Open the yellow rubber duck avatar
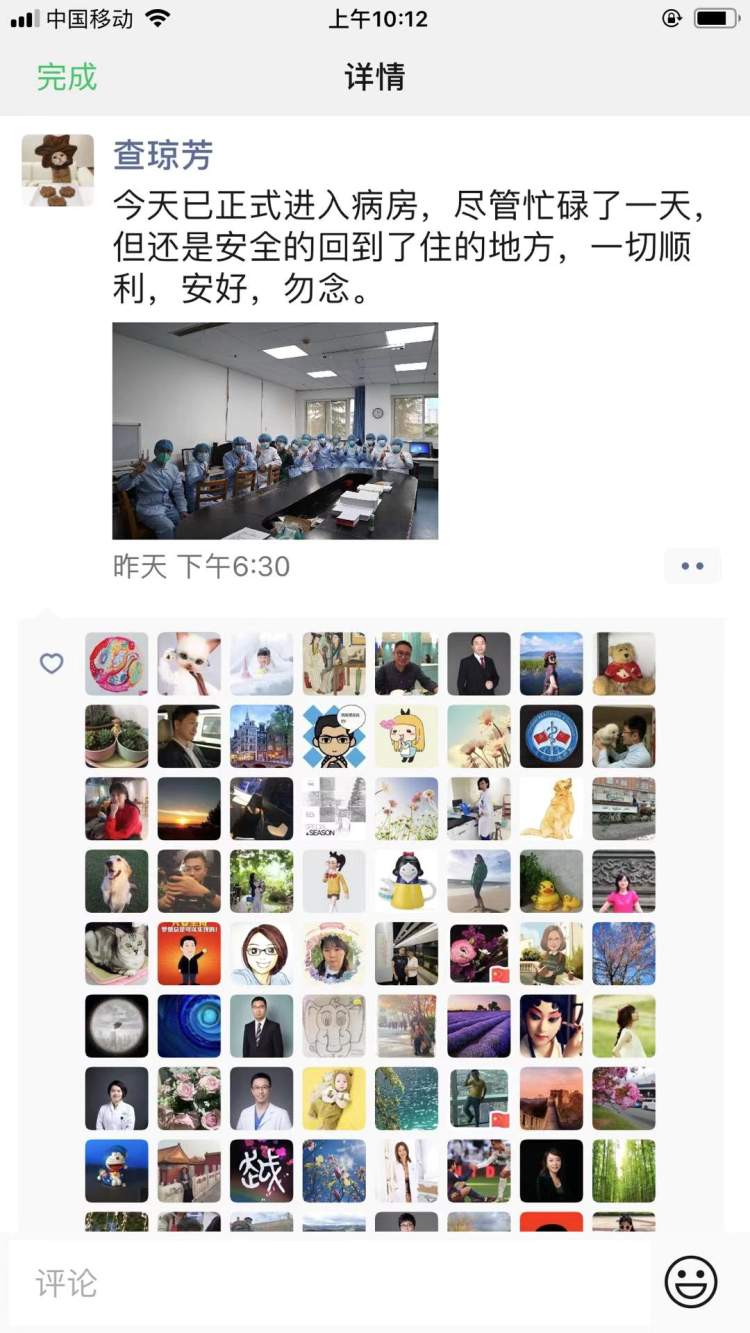The image size is (750, 1333). 551,881
